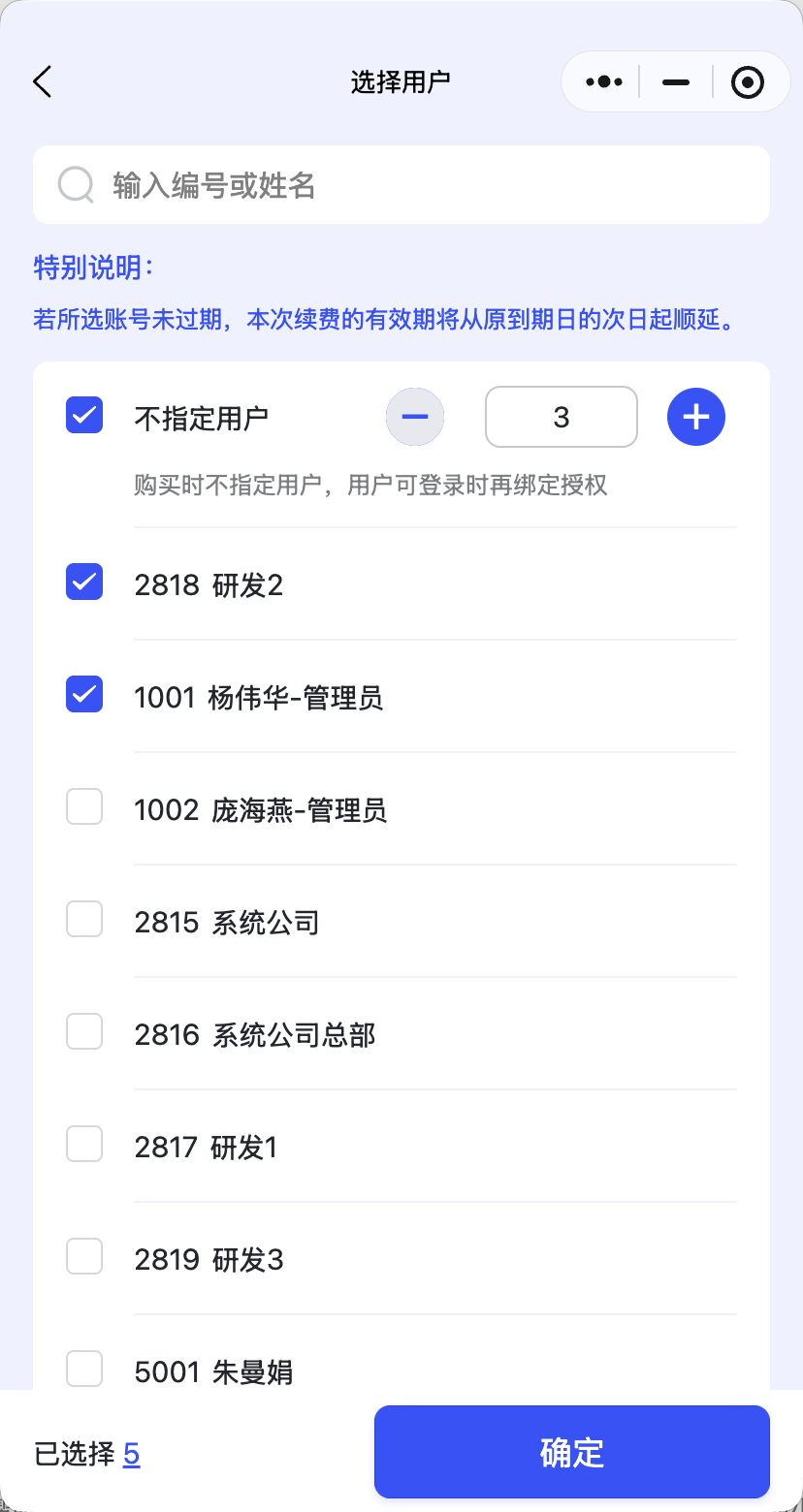803x1512 pixels.
Task: Deselect user 1001 杨伟华-管理员
Action: [x=84, y=694]
